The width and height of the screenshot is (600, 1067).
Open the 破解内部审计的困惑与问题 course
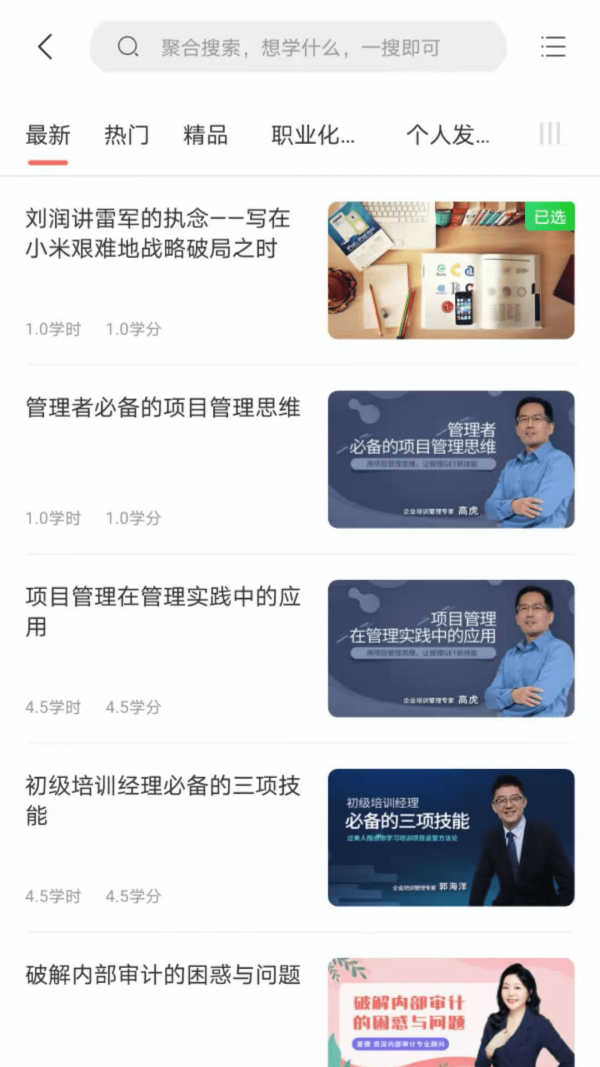[163, 975]
